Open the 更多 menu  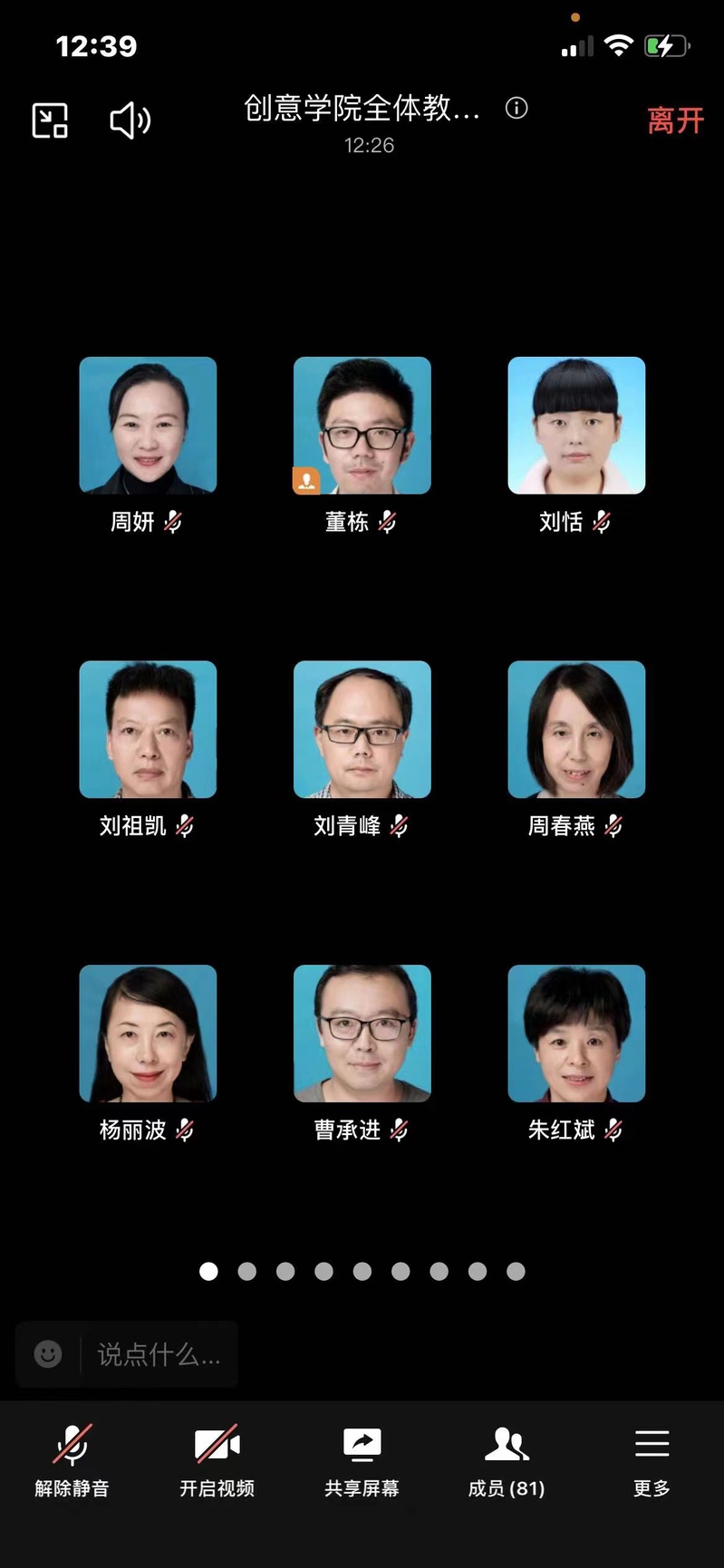[x=652, y=1460]
